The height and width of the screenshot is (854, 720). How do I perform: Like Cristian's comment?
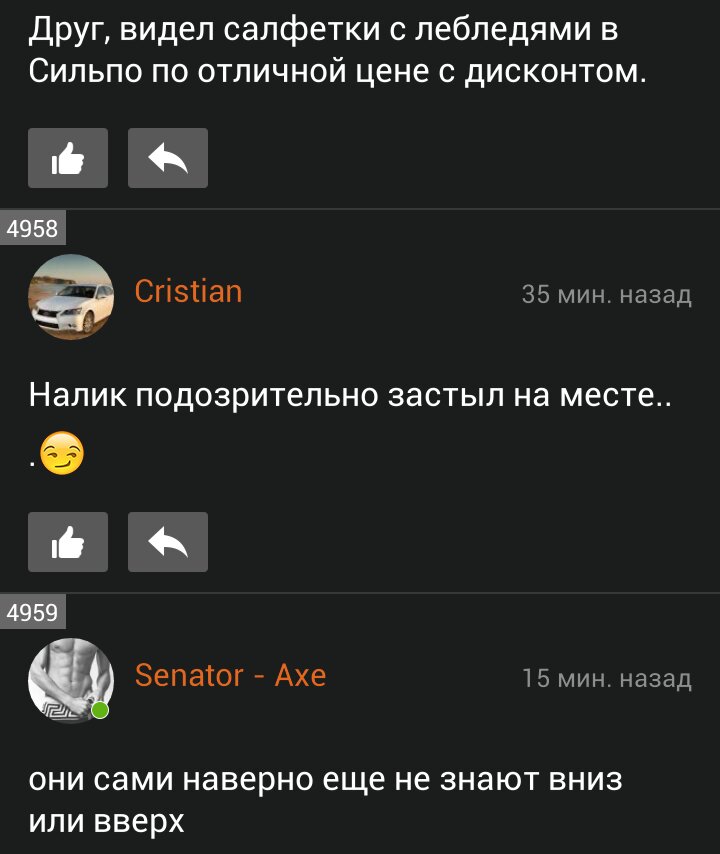coord(67,542)
